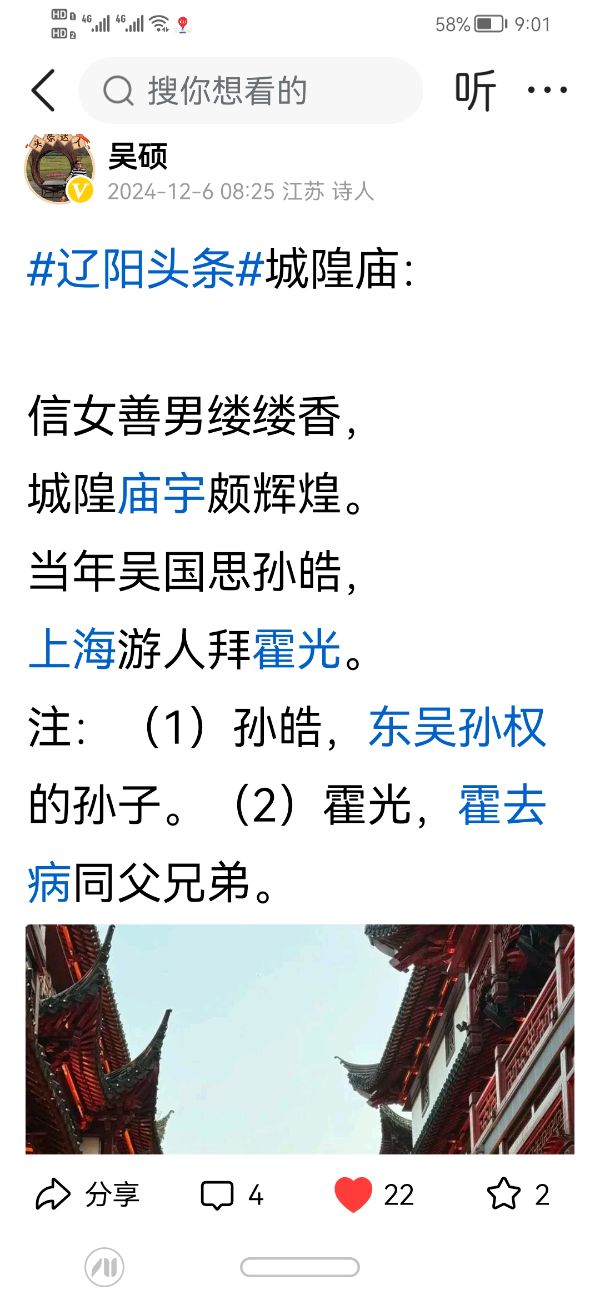Open the 搜你想看的 search box
Image resolution: width=600 pixels, height=1300 pixels.
click(x=251, y=91)
